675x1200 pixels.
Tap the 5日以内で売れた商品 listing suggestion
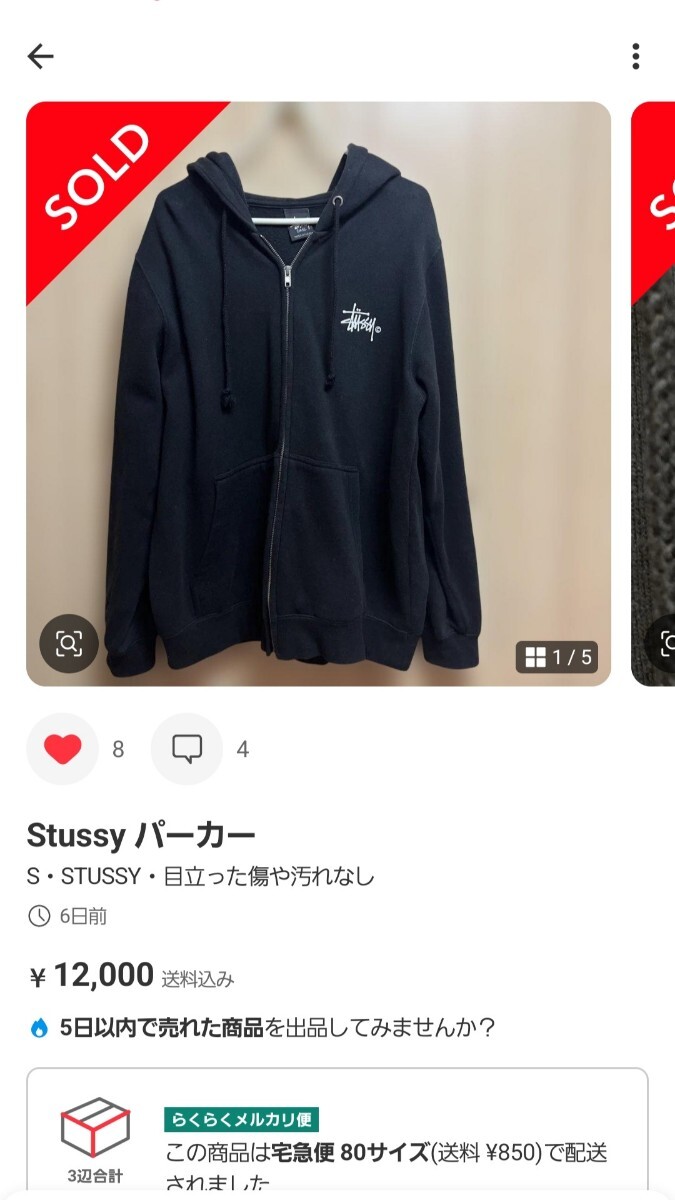click(x=262, y=1027)
